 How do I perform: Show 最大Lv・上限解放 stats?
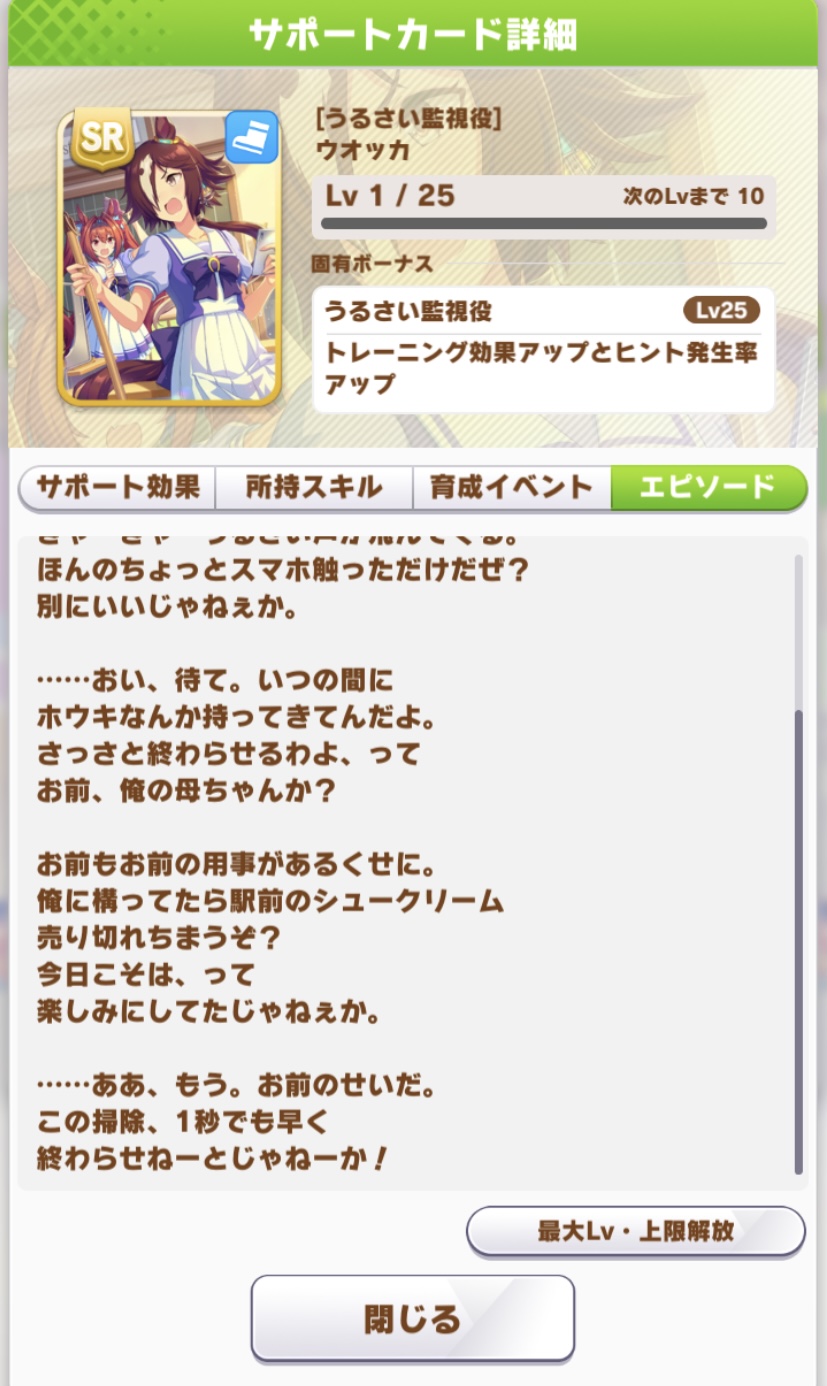pos(636,1231)
